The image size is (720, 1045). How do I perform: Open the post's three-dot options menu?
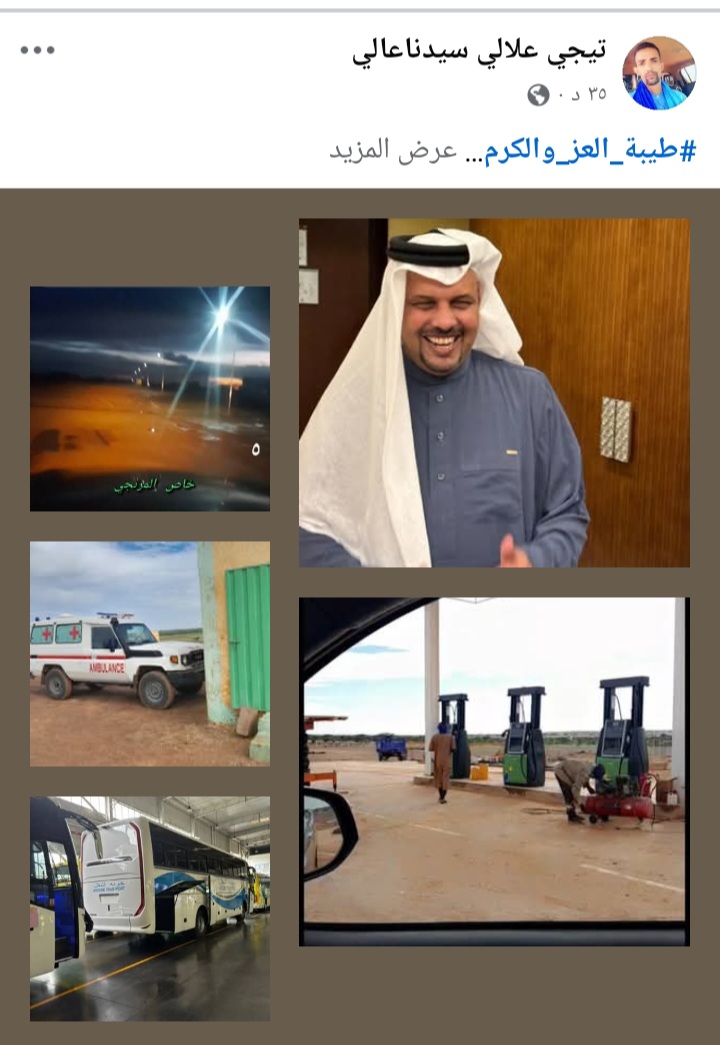coord(38,50)
